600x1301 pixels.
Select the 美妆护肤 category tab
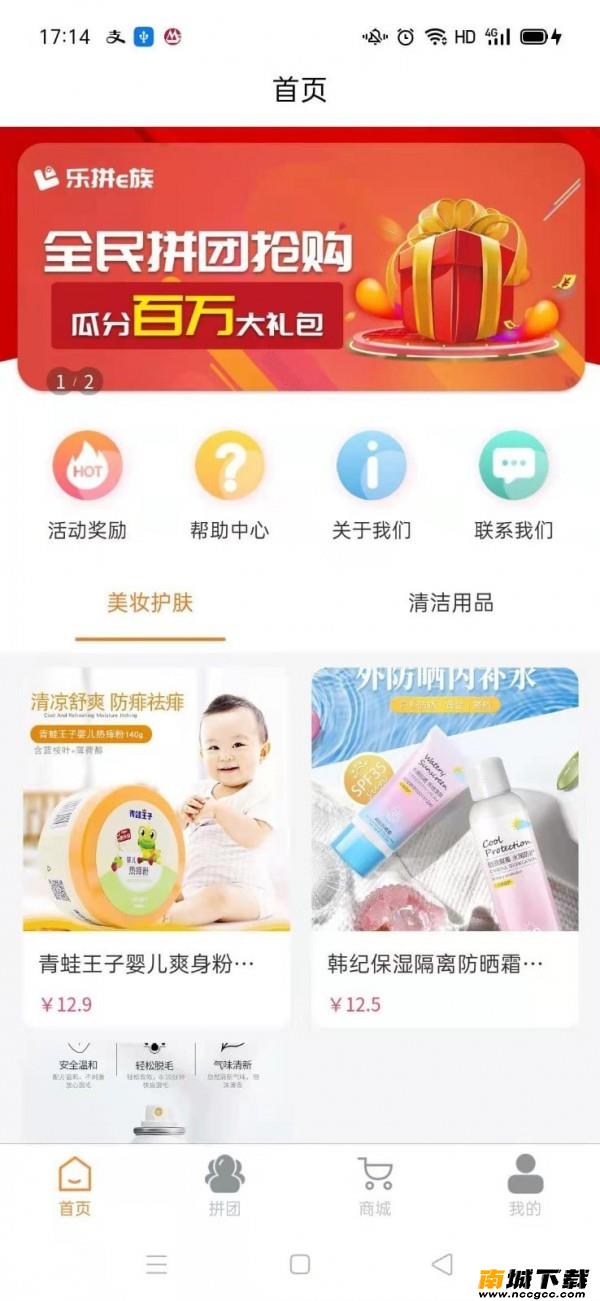coord(150,603)
